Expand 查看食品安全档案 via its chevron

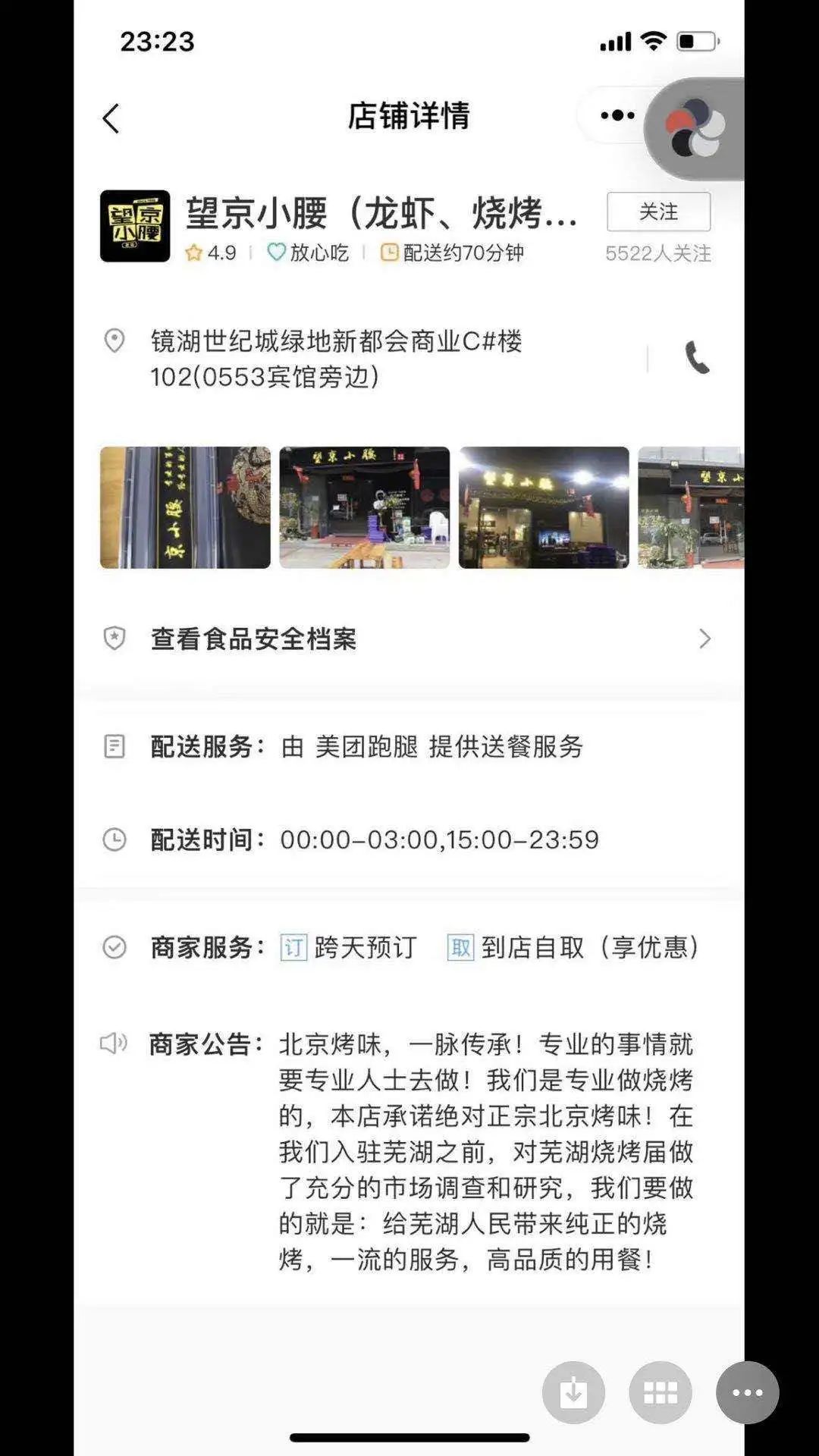[x=705, y=639]
